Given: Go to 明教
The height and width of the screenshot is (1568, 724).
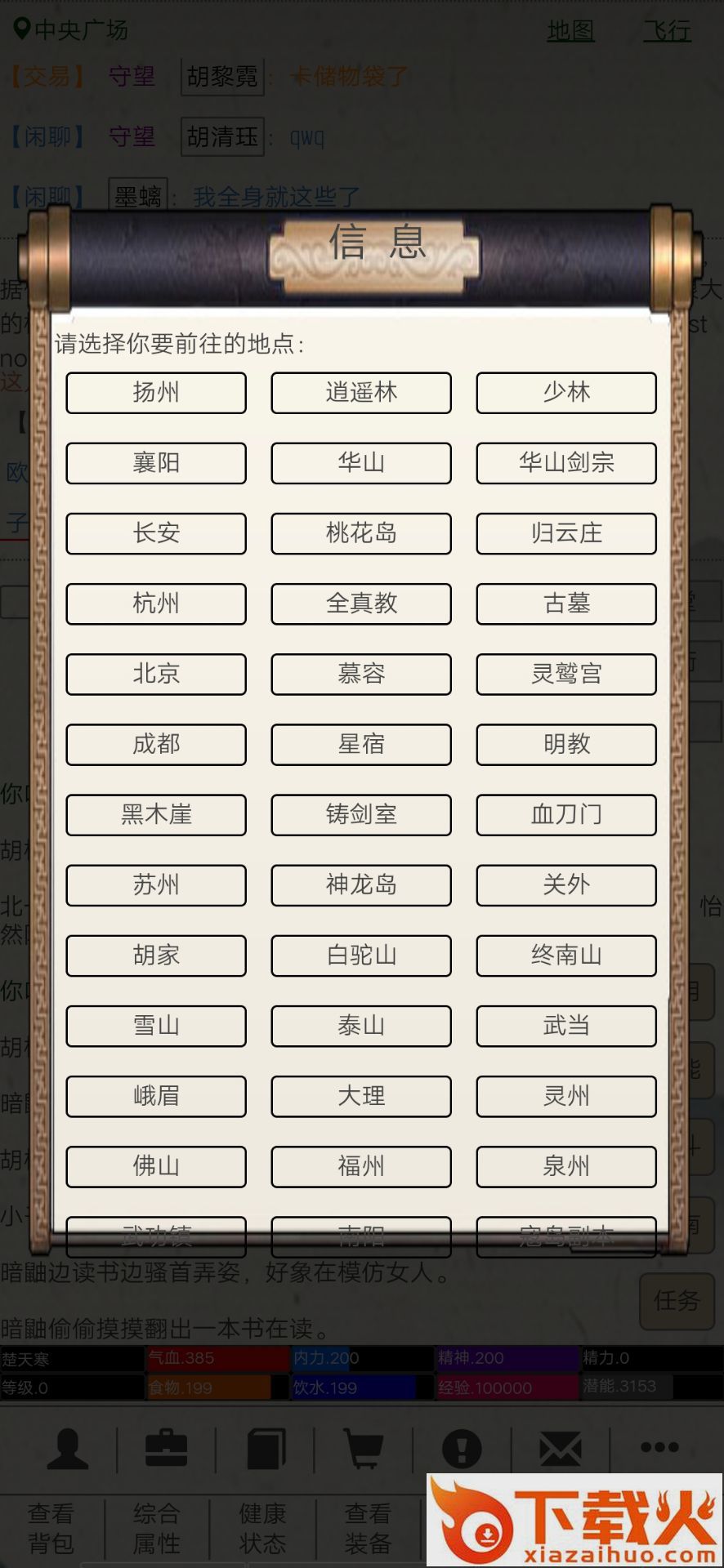Looking at the screenshot, I should click(566, 744).
